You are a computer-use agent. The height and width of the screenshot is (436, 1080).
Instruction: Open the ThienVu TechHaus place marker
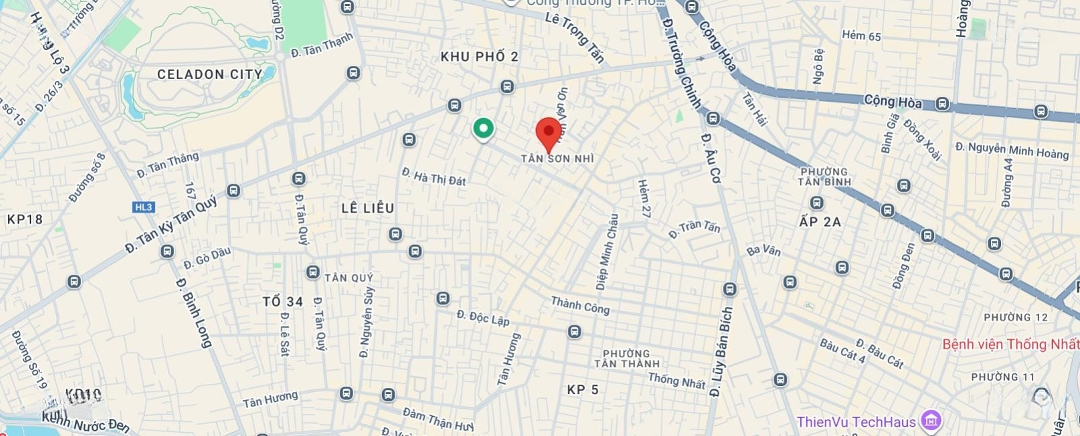click(x=931, y=418)
